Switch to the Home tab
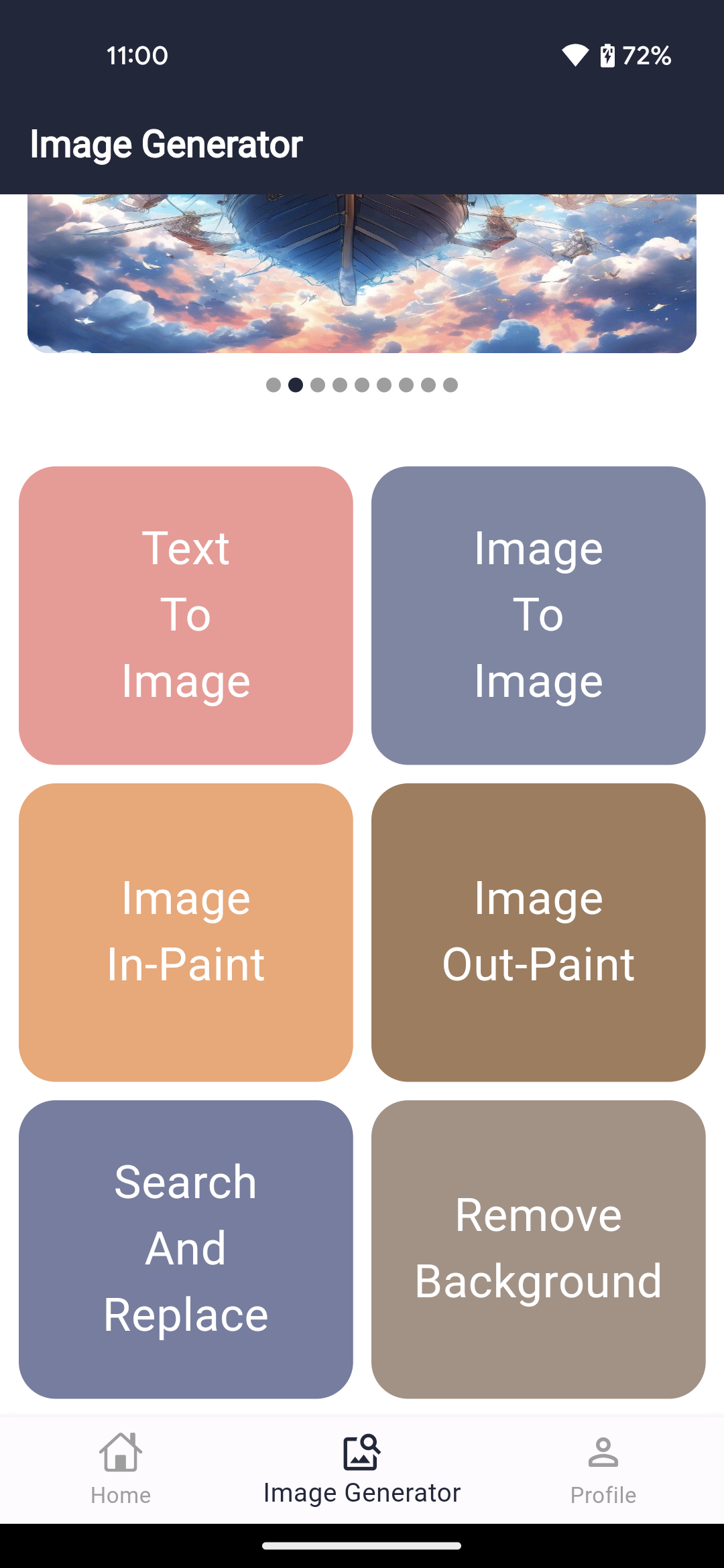The width and height of the screenshot is (724, 1568). 121,1469
